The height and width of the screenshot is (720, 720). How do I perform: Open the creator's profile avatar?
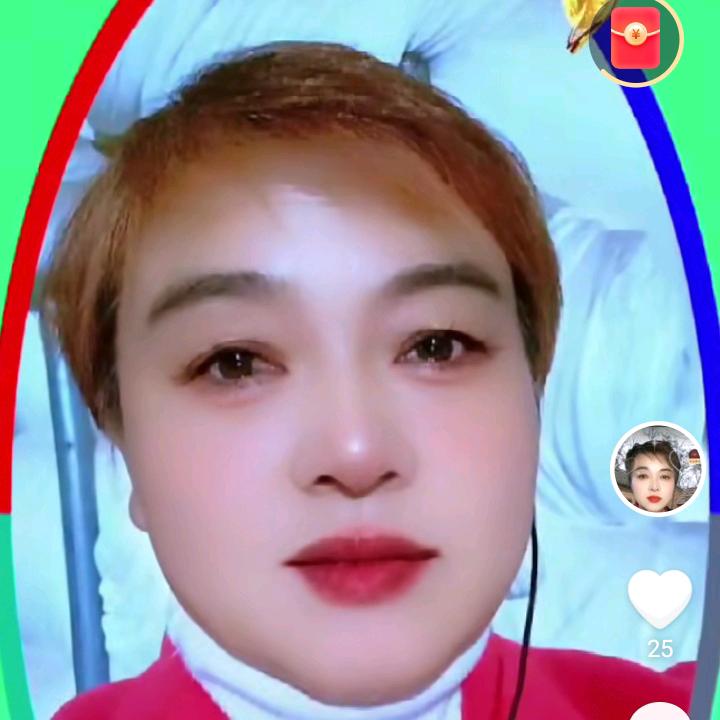(x=657, y=469)
